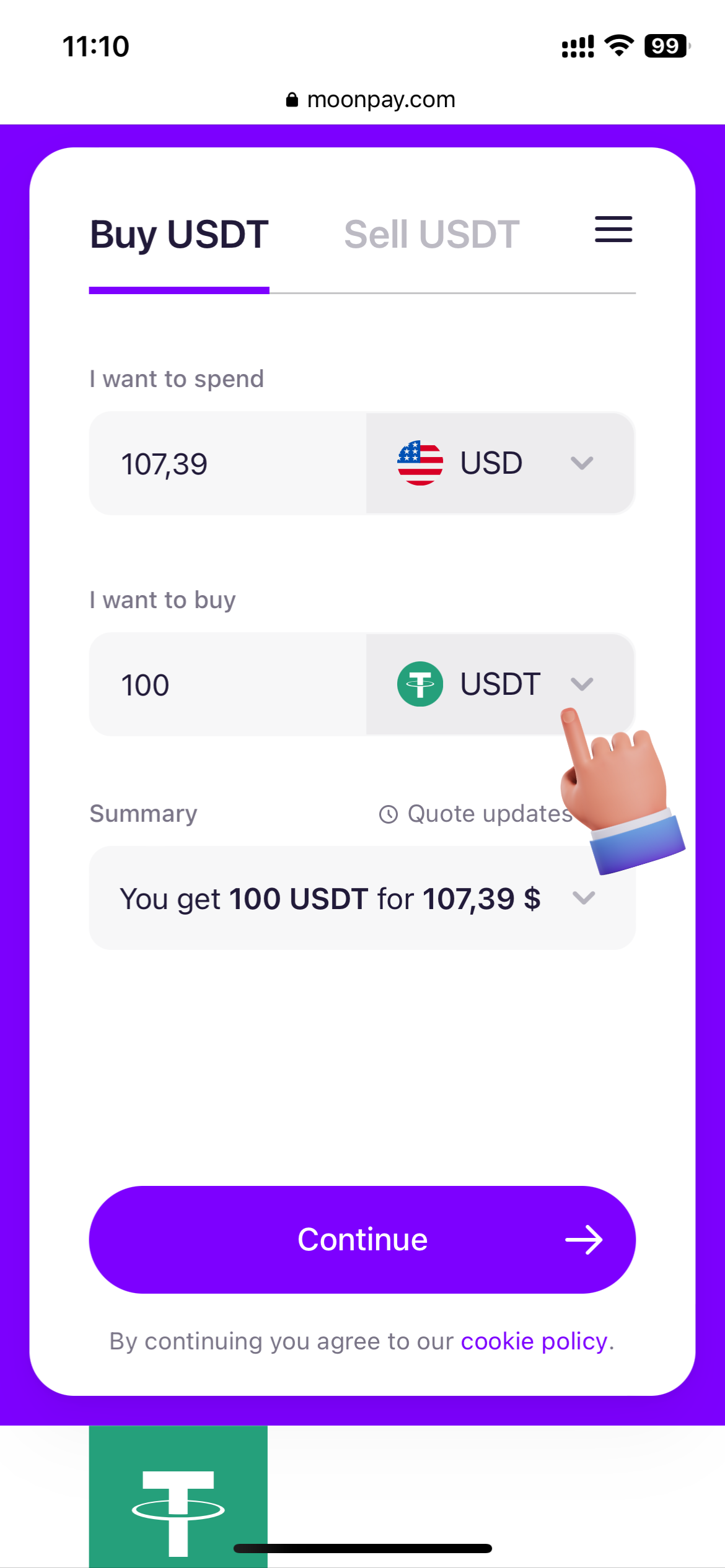Switch to the Sell USDT tab
Image resolution: width=725 pixels, height=1568 pixels.
(431, 235)
